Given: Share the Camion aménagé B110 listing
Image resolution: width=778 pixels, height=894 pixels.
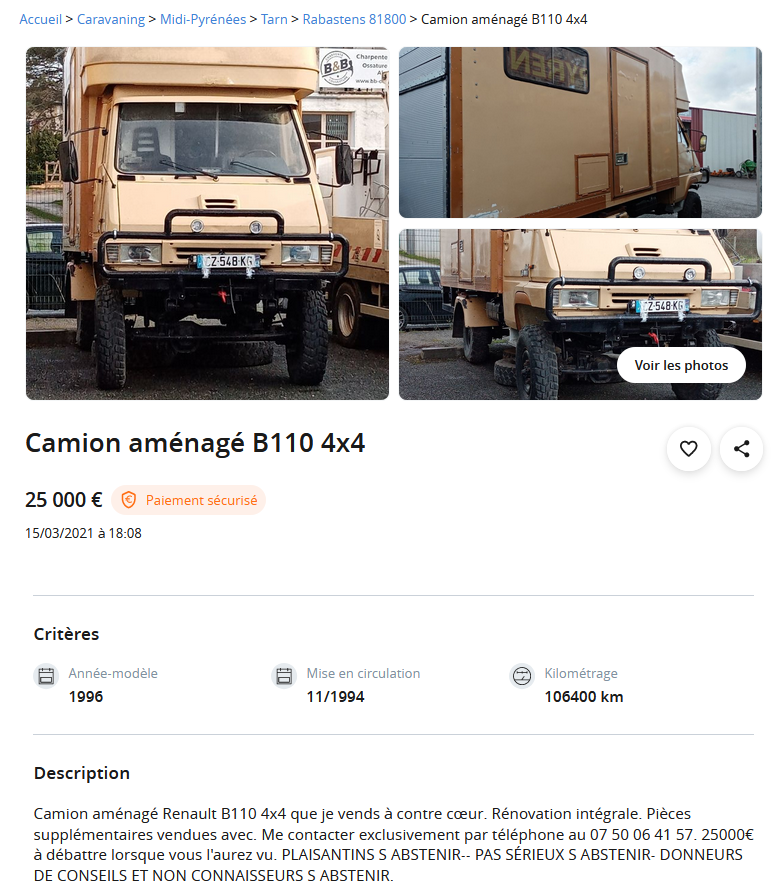Looking at the screenshot, I should pyautogui.click(x=741, y=449).
